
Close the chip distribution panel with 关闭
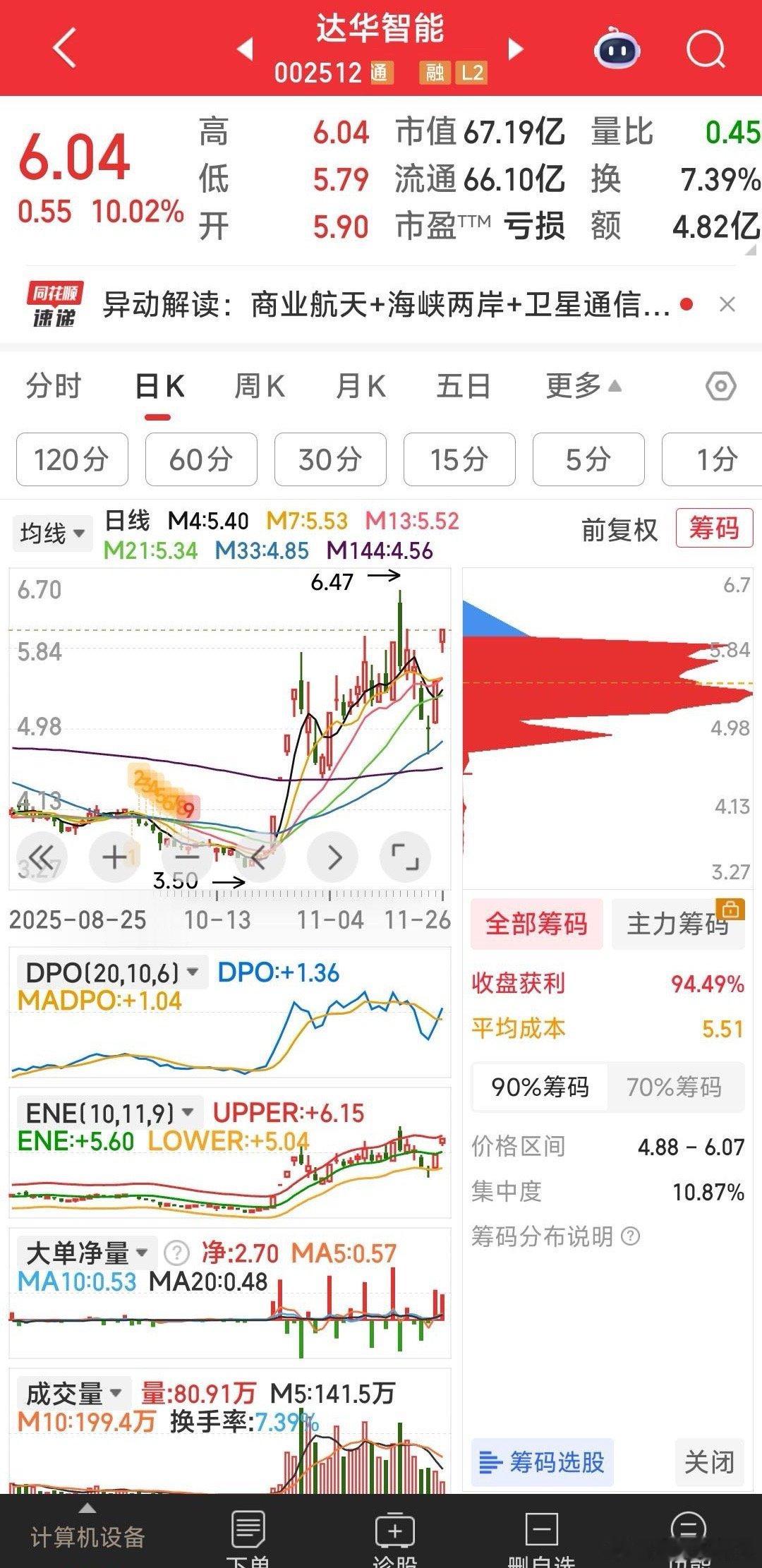tap(709, 1463)
